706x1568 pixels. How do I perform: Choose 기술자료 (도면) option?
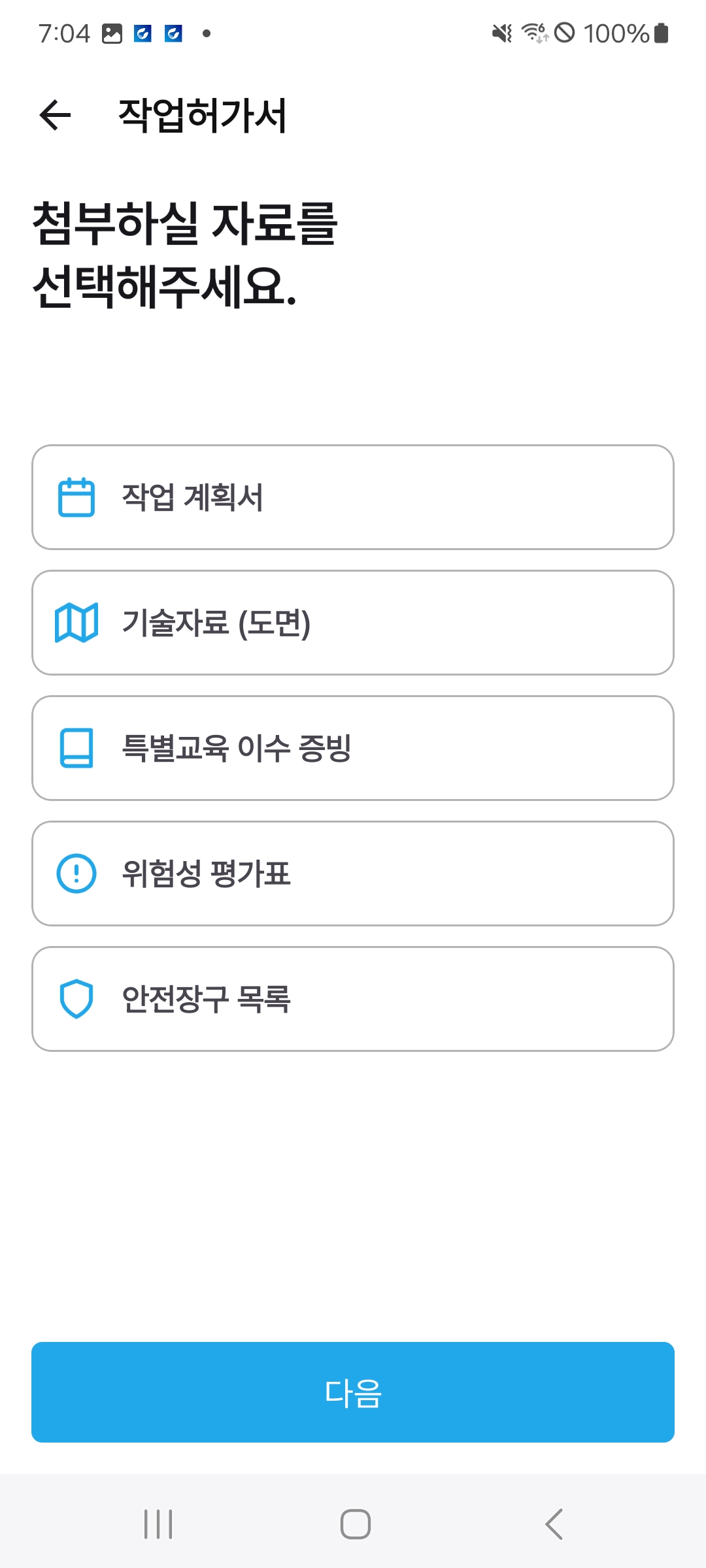tap(353, 623)
